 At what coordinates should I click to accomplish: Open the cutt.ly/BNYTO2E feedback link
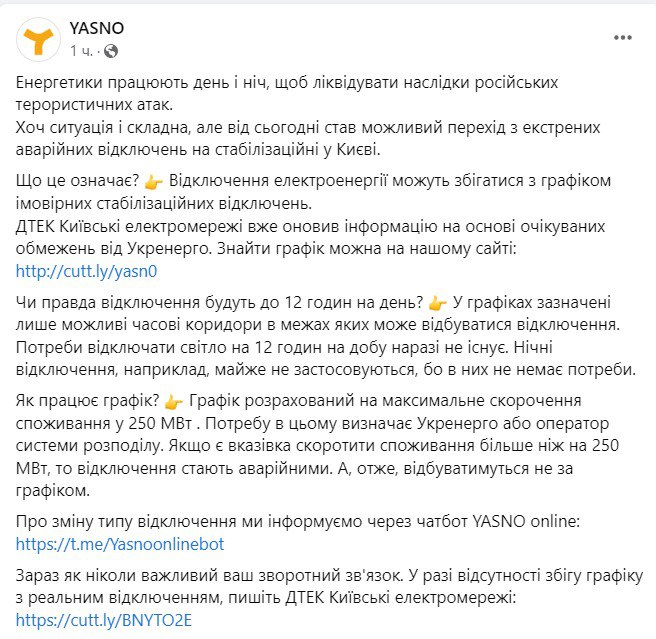[x=103, y=620]
